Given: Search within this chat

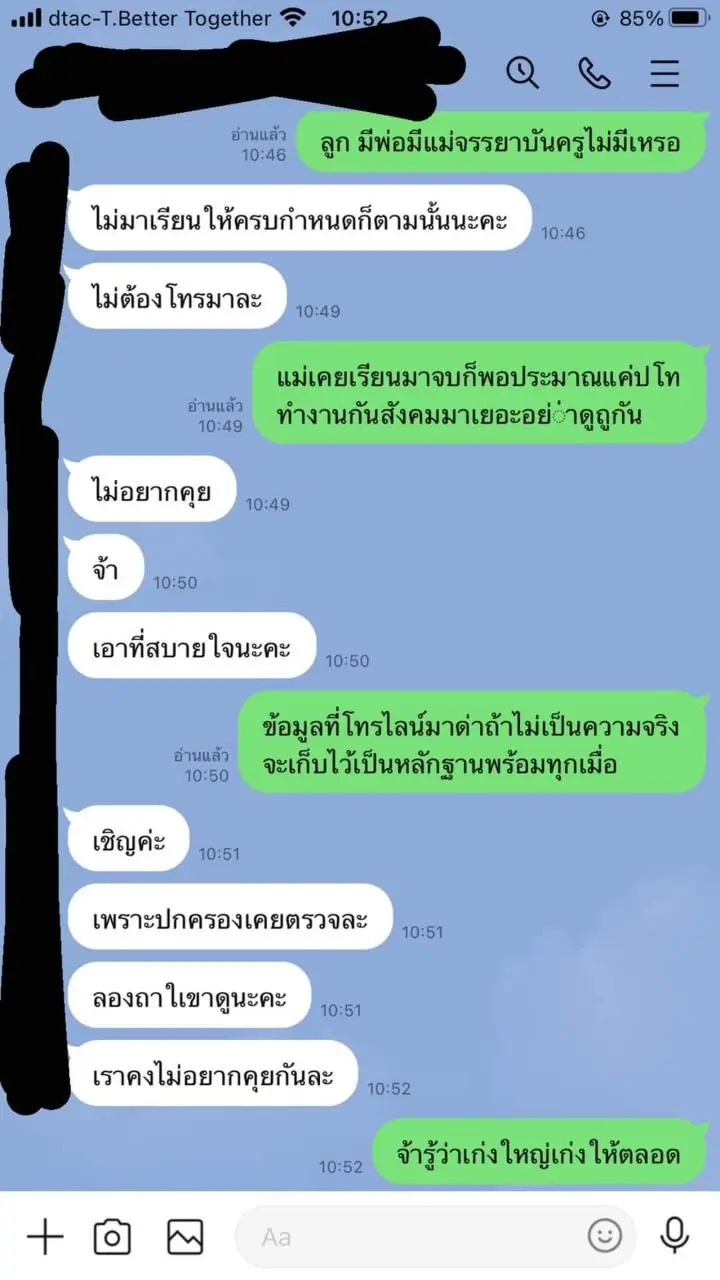Looking at the screenshot, I should 523,73.
